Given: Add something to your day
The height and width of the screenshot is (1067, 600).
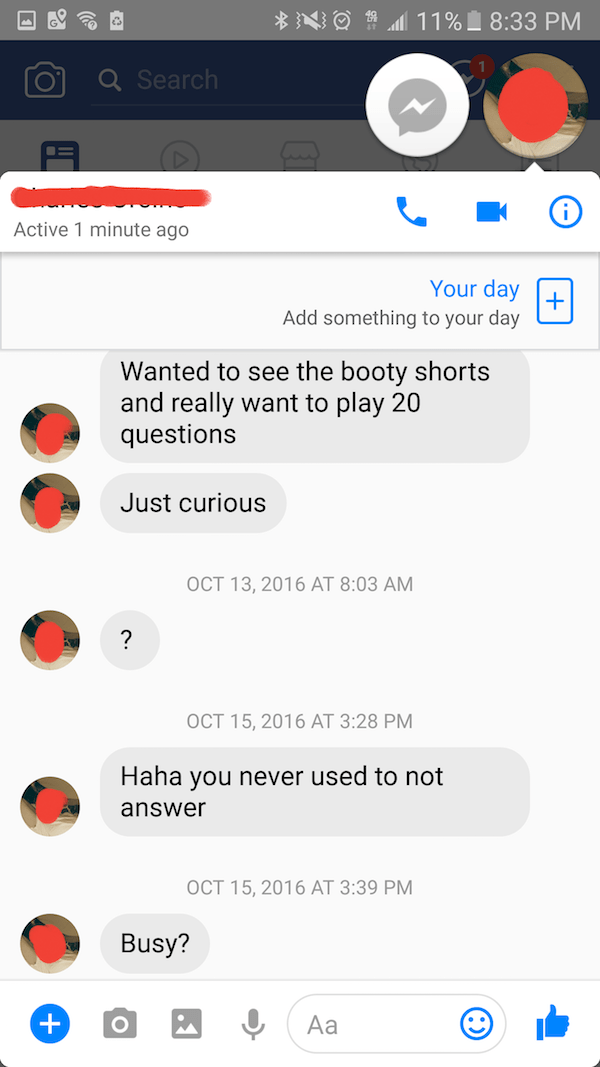Looking at the screenshot, I should (555, 301).
